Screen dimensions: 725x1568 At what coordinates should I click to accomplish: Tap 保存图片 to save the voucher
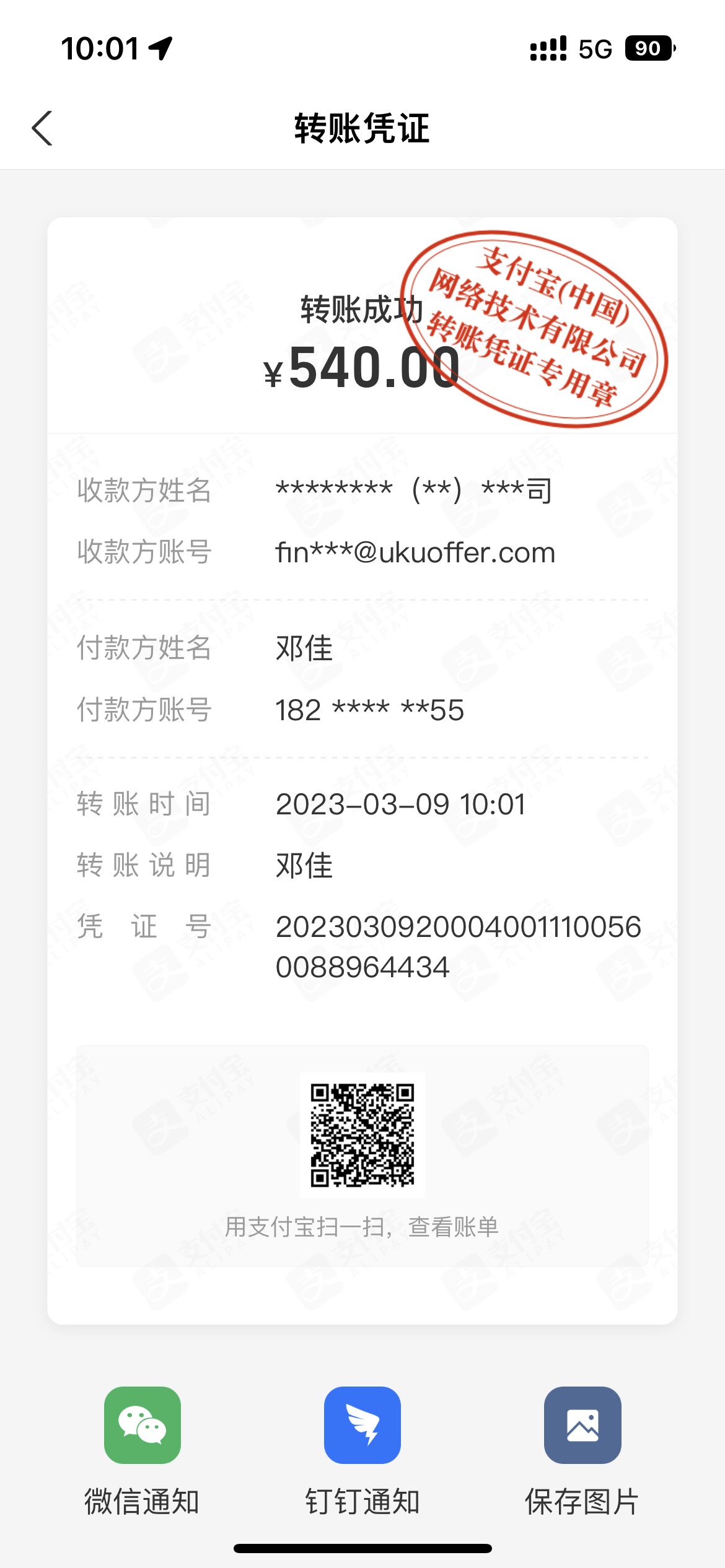tap(582, 1425)
